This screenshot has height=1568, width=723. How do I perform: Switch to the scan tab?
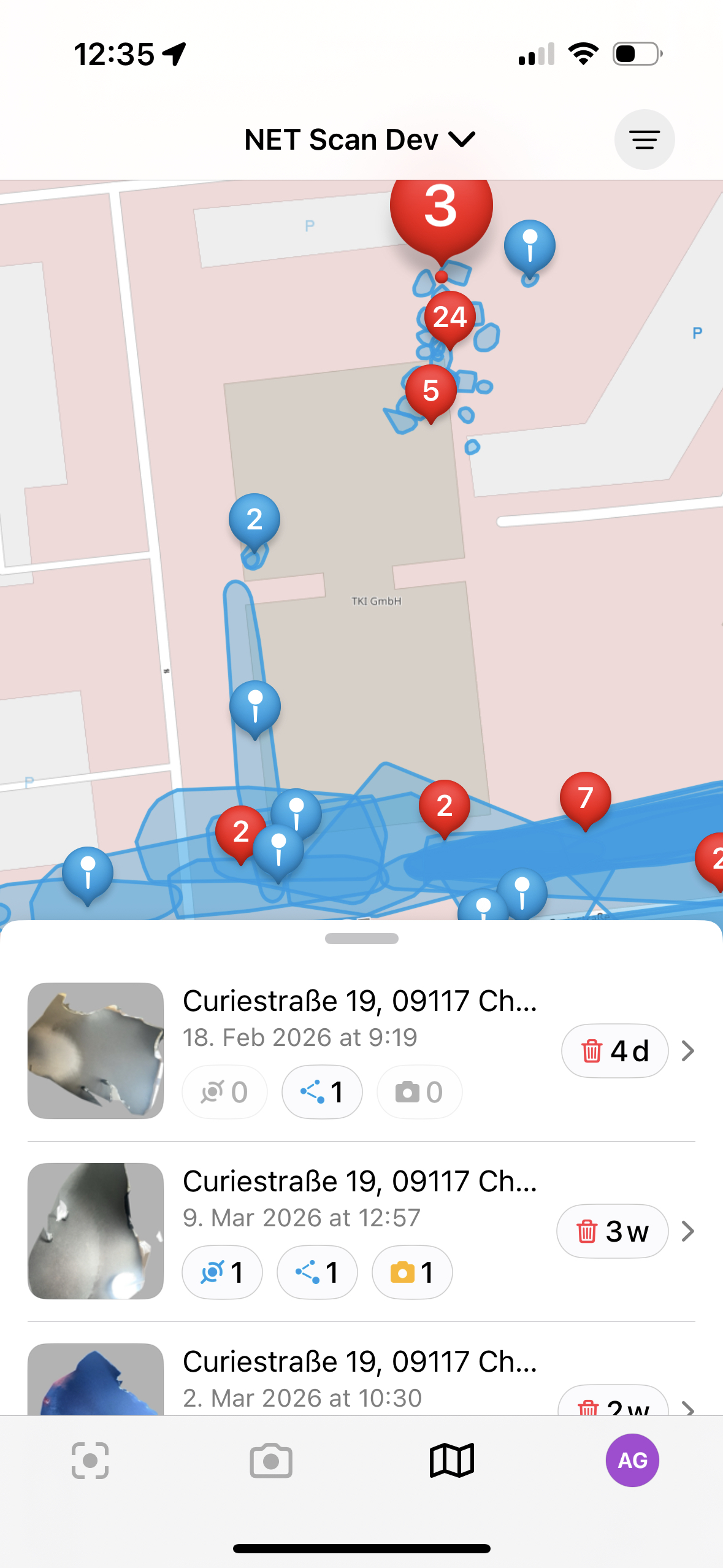coord(90,1461)
